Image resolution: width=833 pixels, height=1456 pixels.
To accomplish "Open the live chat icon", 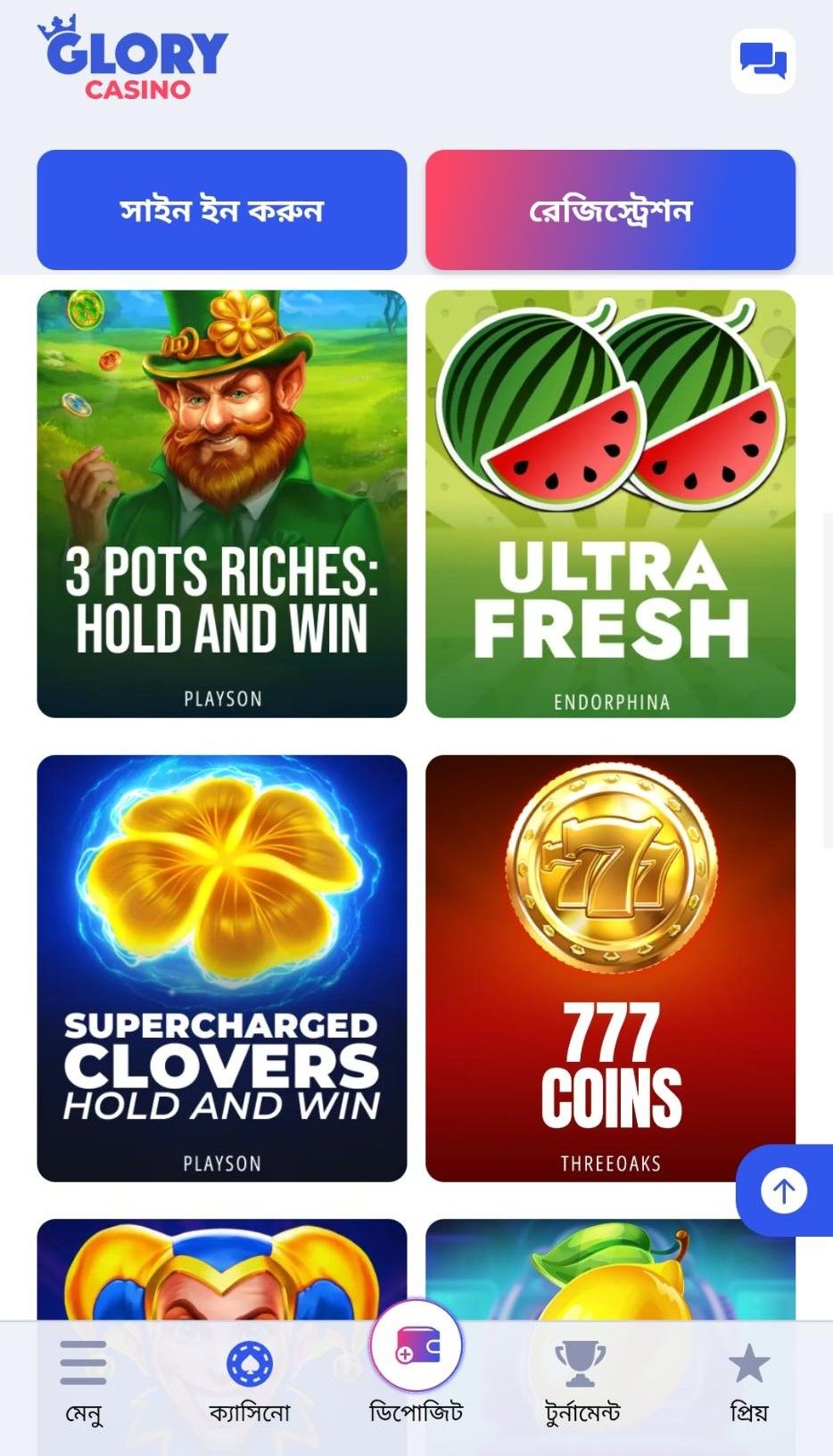I will (763, 62).
